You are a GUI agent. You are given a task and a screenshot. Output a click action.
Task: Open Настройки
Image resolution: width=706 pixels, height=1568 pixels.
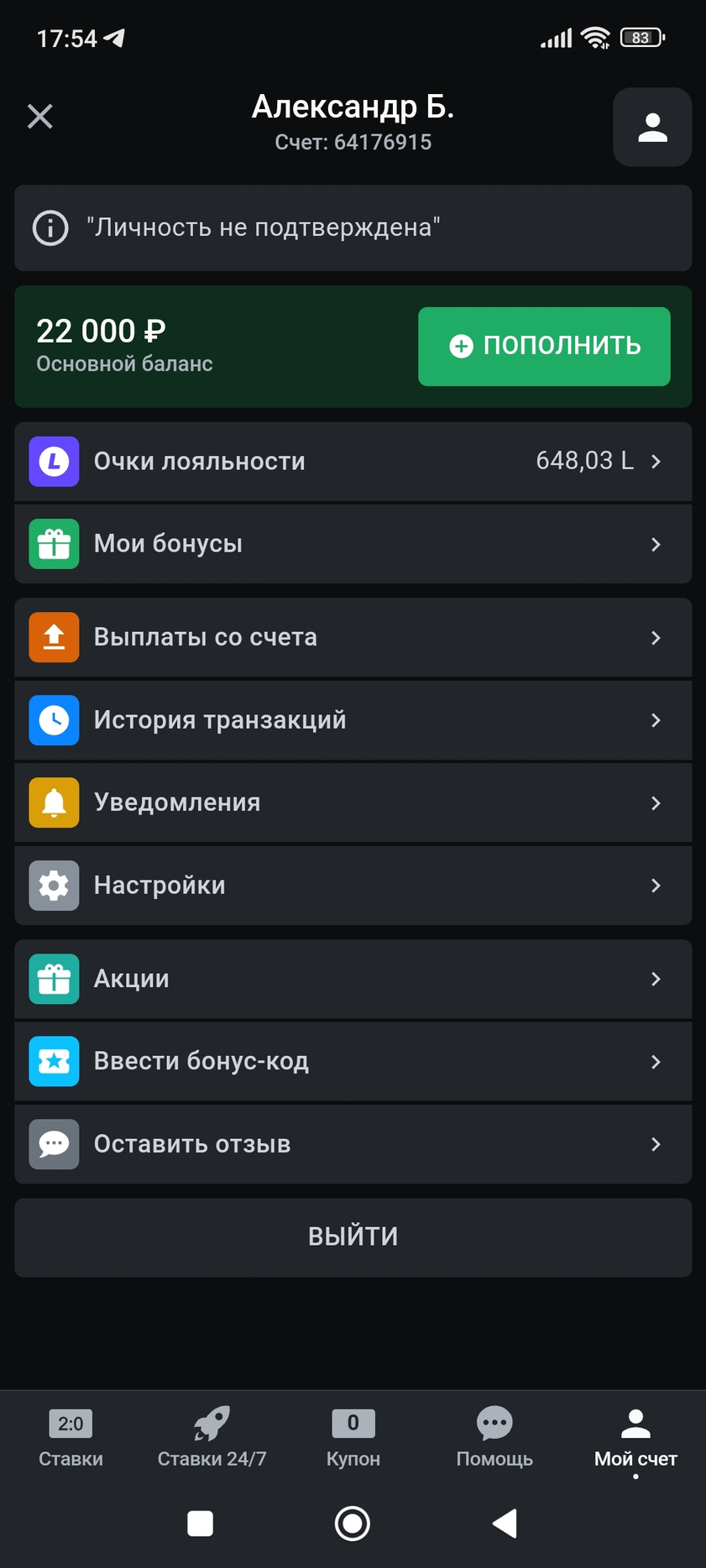[x=353, y=886]
